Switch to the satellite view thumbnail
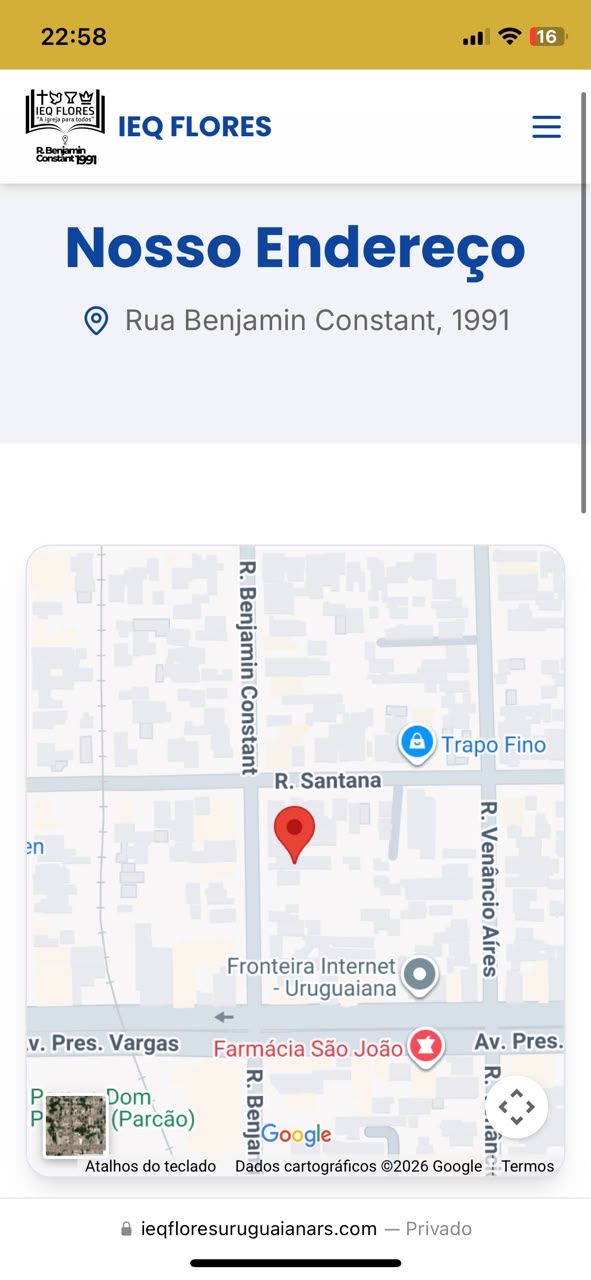591x1280 pixels. pos(76,1125)
